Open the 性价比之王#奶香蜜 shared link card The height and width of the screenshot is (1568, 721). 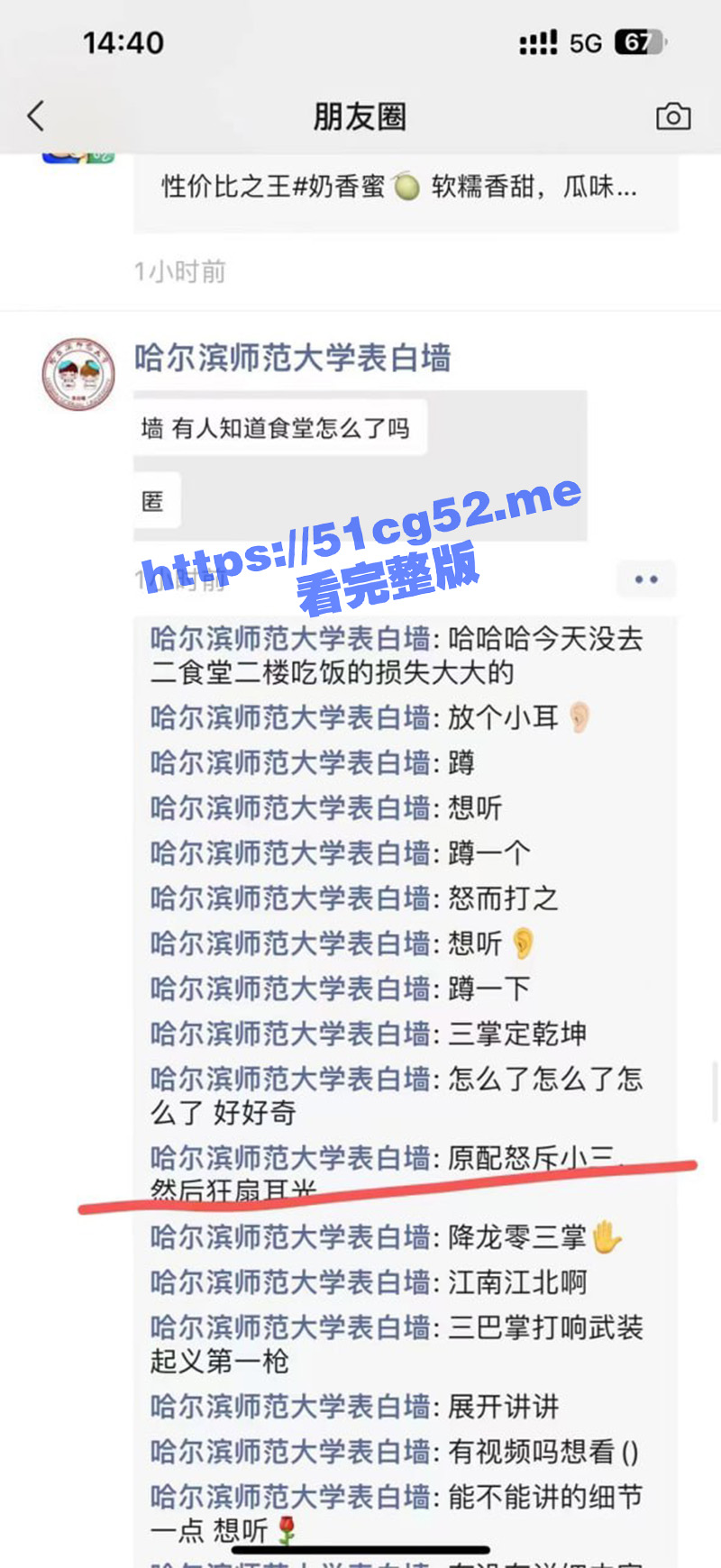[x=406, y=187]
